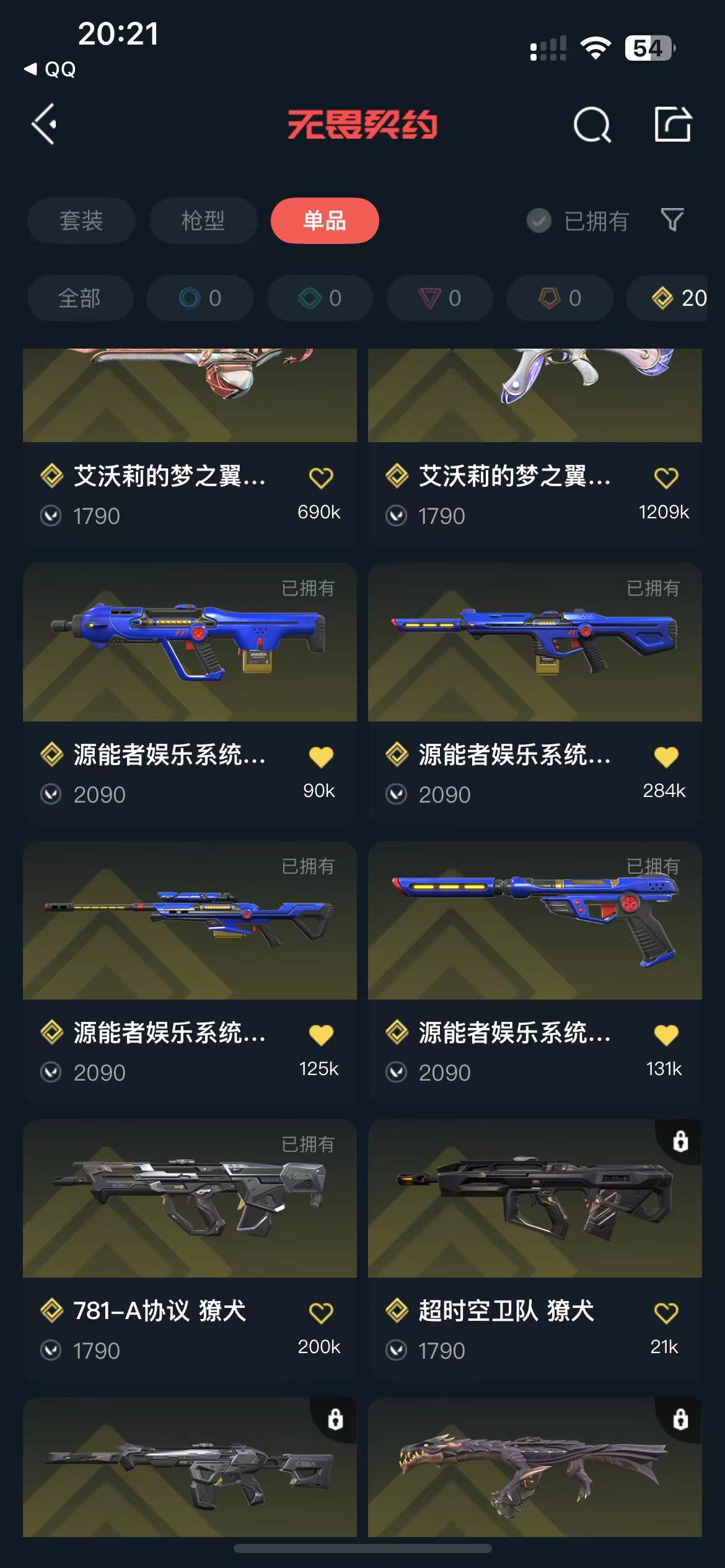Unlike the 源能者娱乐系统 skin with 90k likes
This screenshot has height=1568, width=725.
tap(321, 756)
